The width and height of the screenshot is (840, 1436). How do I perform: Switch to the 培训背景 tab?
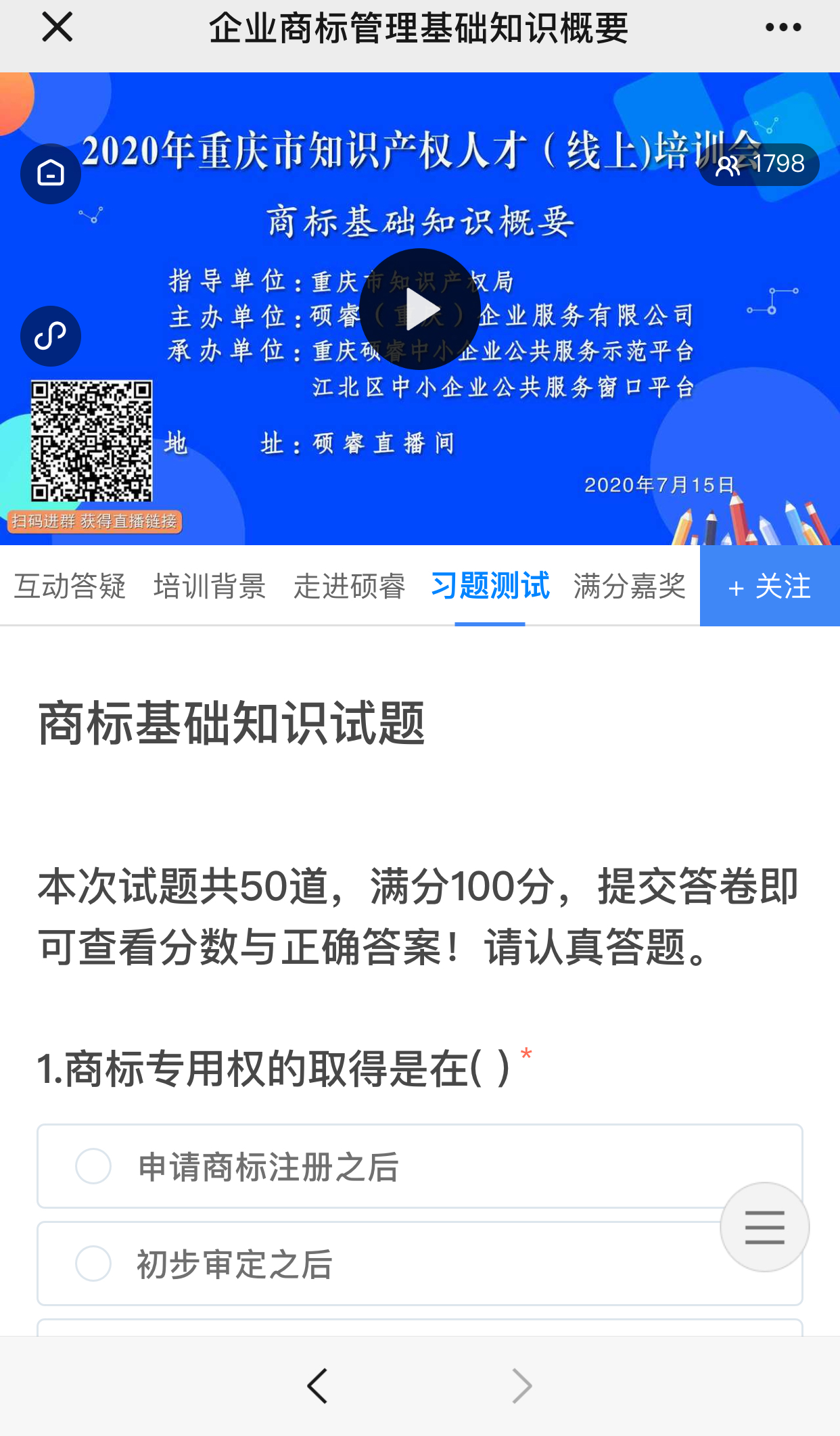coord(210,586)
